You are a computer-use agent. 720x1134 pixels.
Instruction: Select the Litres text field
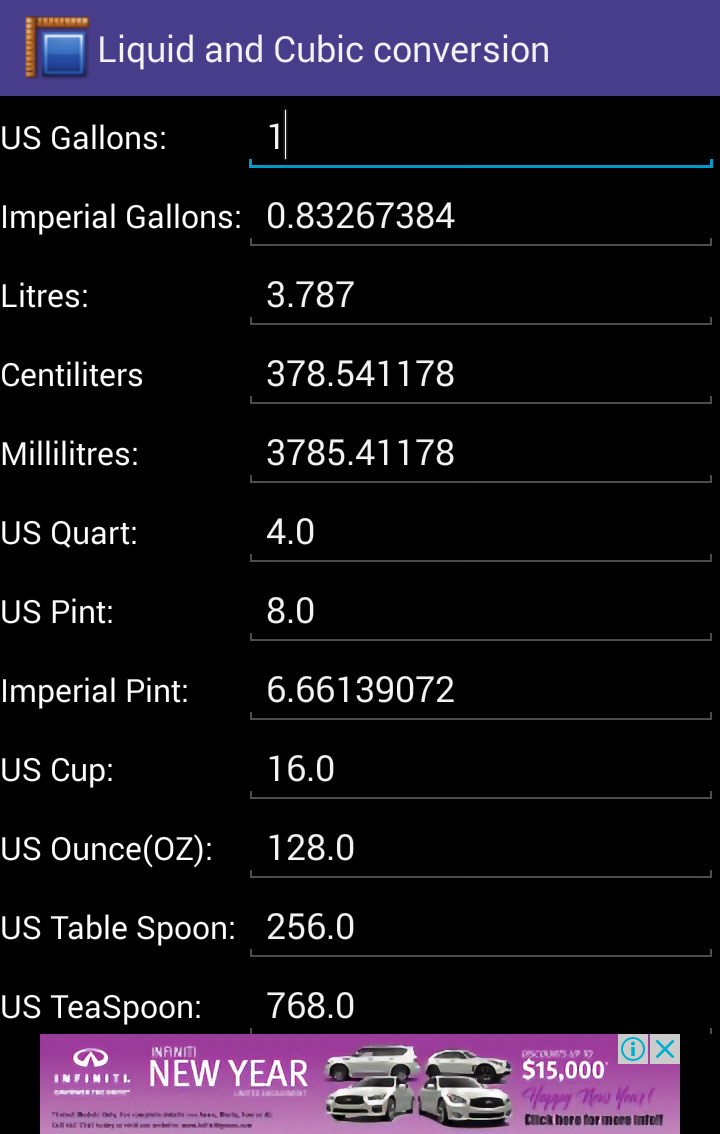click(480, 295)
